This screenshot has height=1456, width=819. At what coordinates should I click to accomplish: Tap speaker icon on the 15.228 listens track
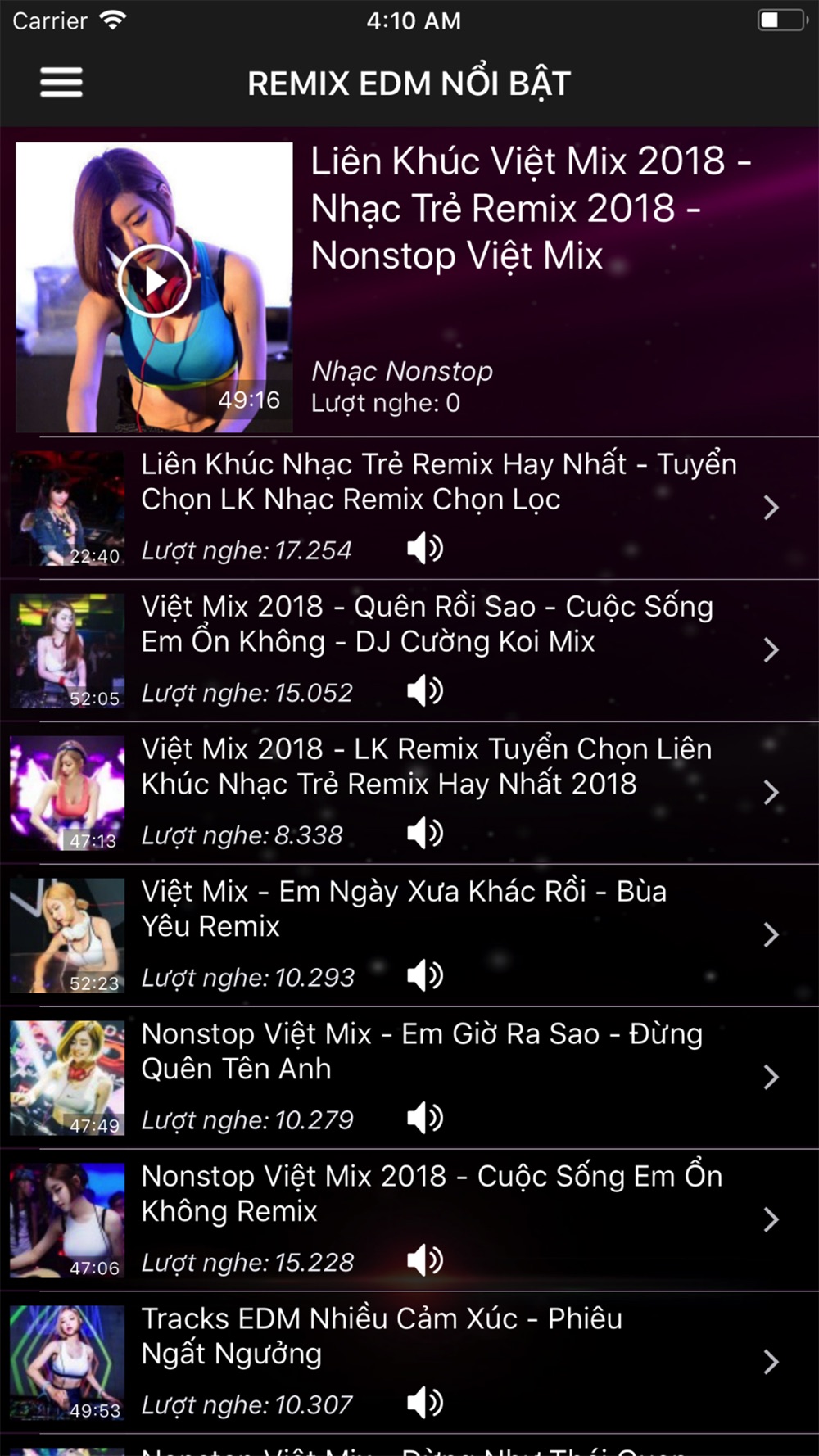425,1261
